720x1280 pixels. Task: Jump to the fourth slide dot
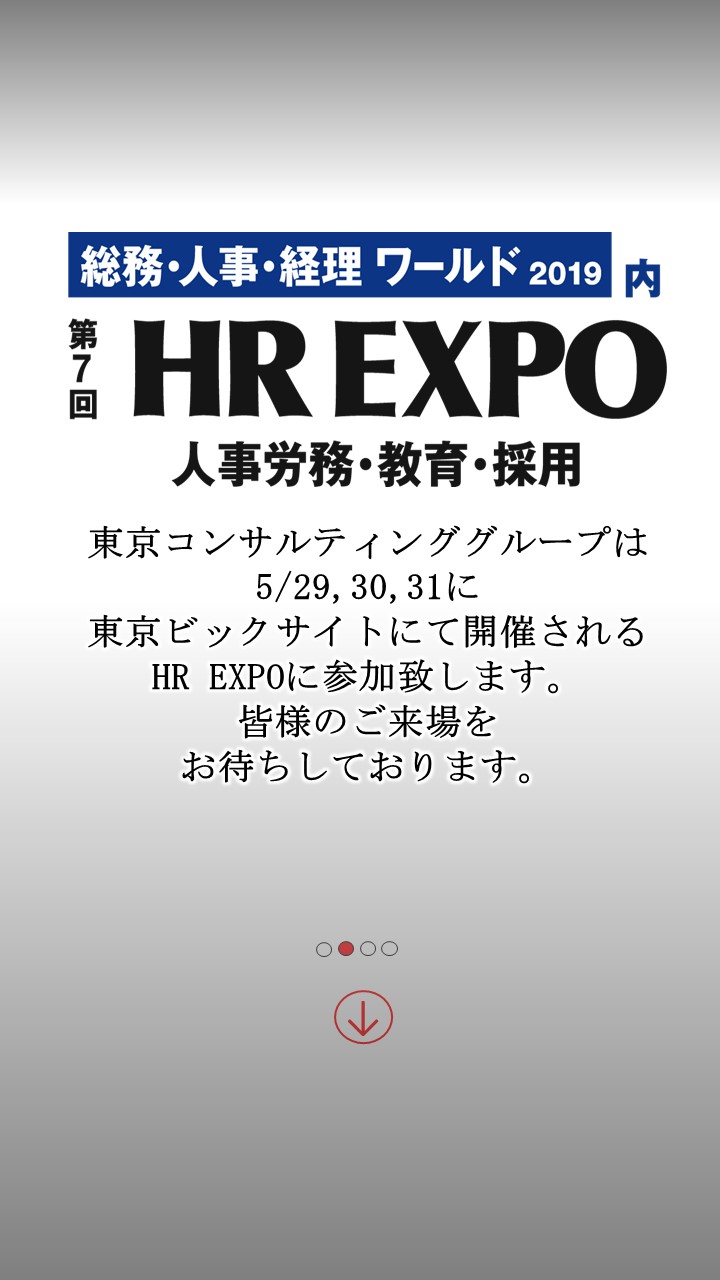[x=390, y=949]
